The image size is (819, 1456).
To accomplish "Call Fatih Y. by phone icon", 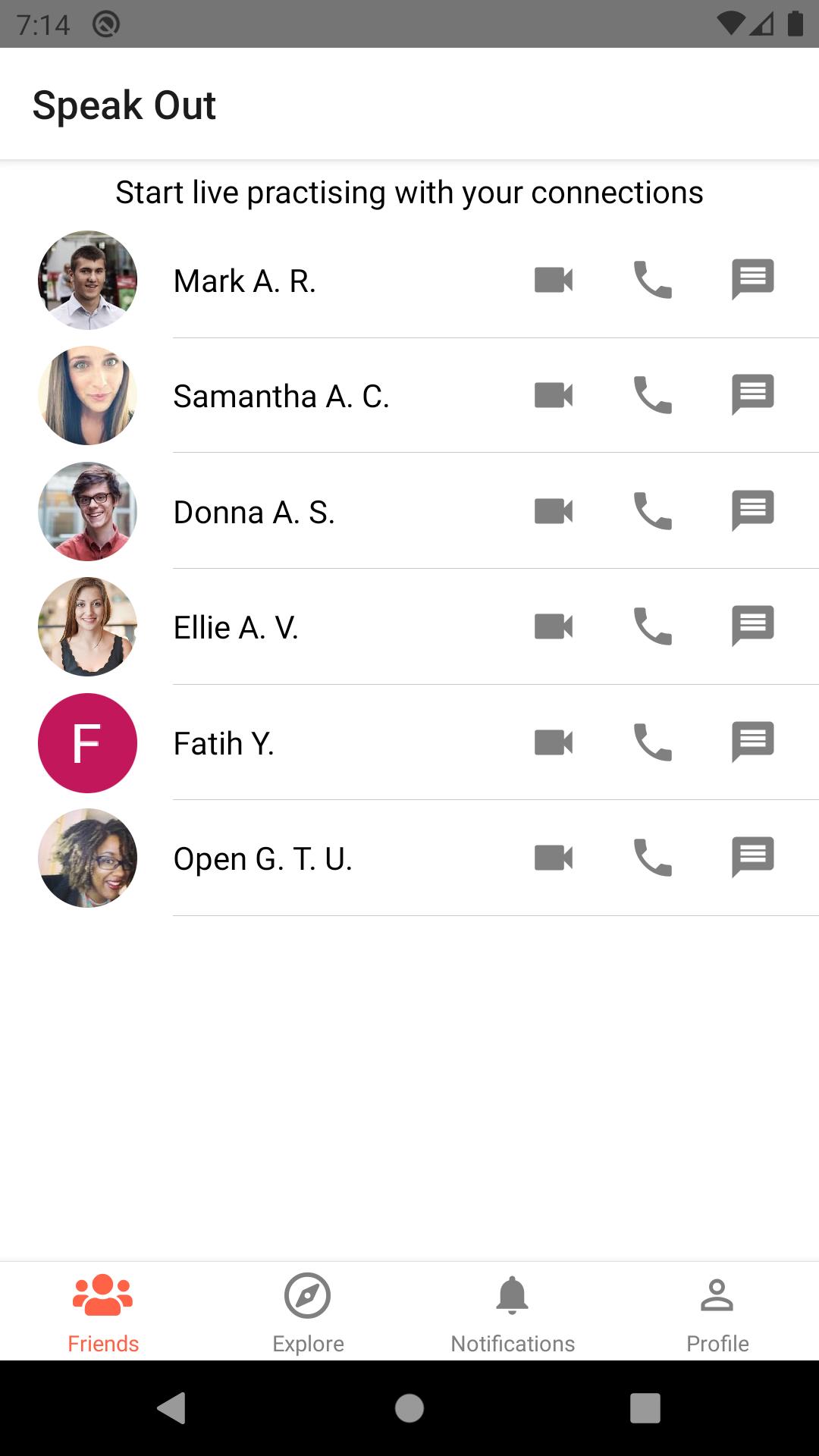I will pos(653,742).
